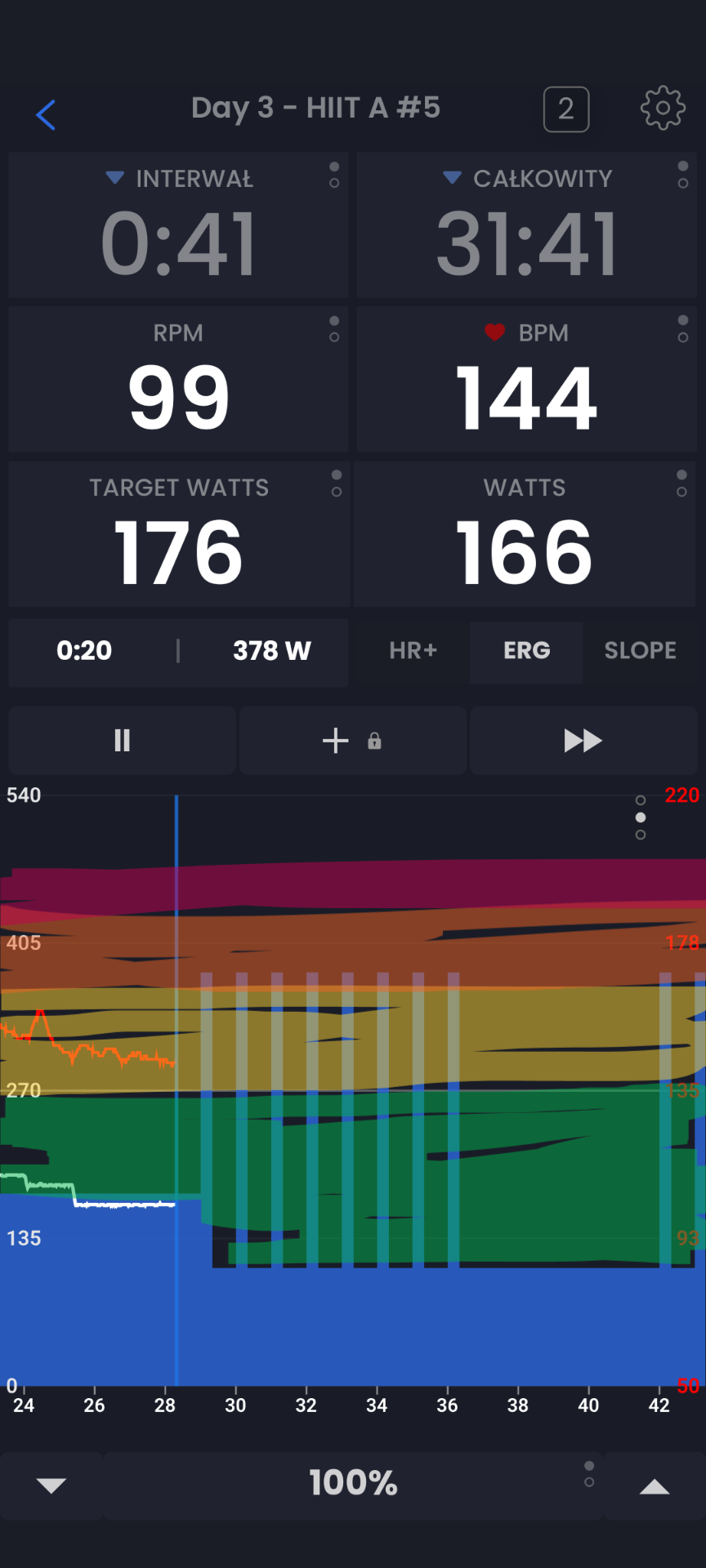Decrease intensity with down arrow
Screen dimensions: 706x1568
point(51,1486)
